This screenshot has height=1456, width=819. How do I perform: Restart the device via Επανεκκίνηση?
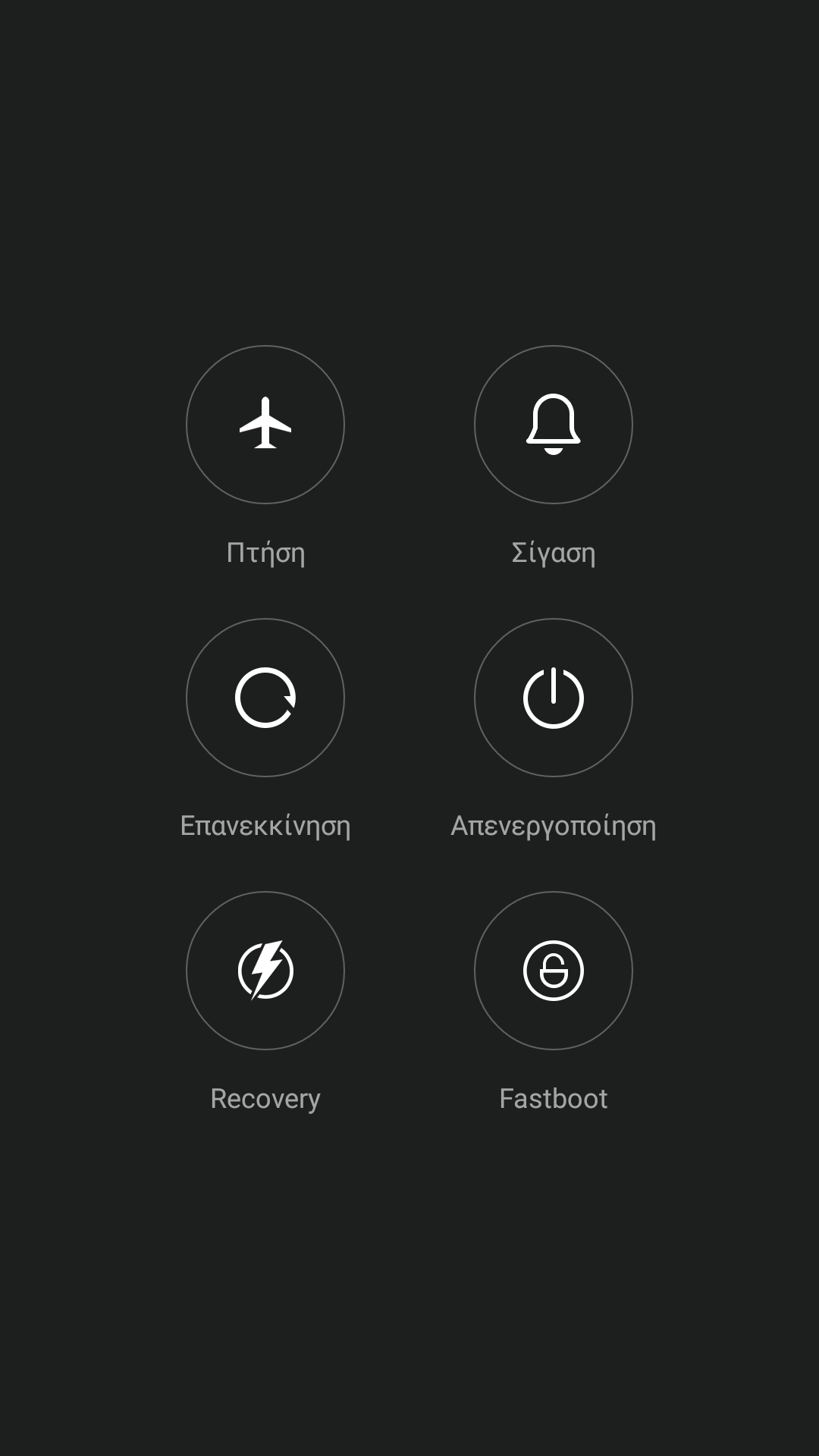coord(265,698)
